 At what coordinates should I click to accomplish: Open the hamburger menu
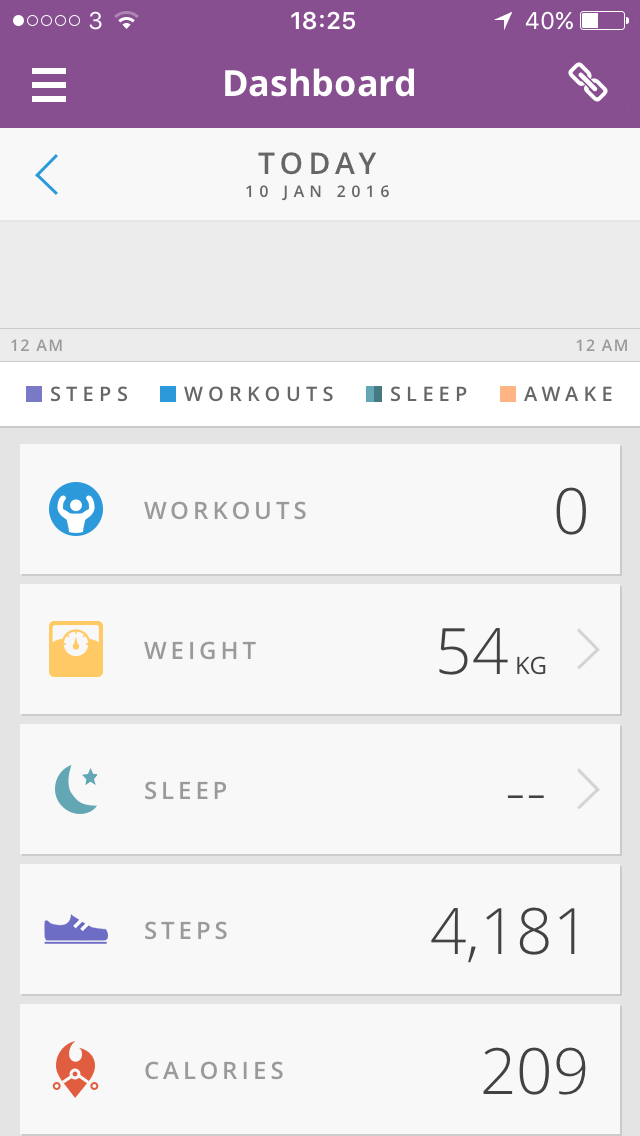[49, 84]
